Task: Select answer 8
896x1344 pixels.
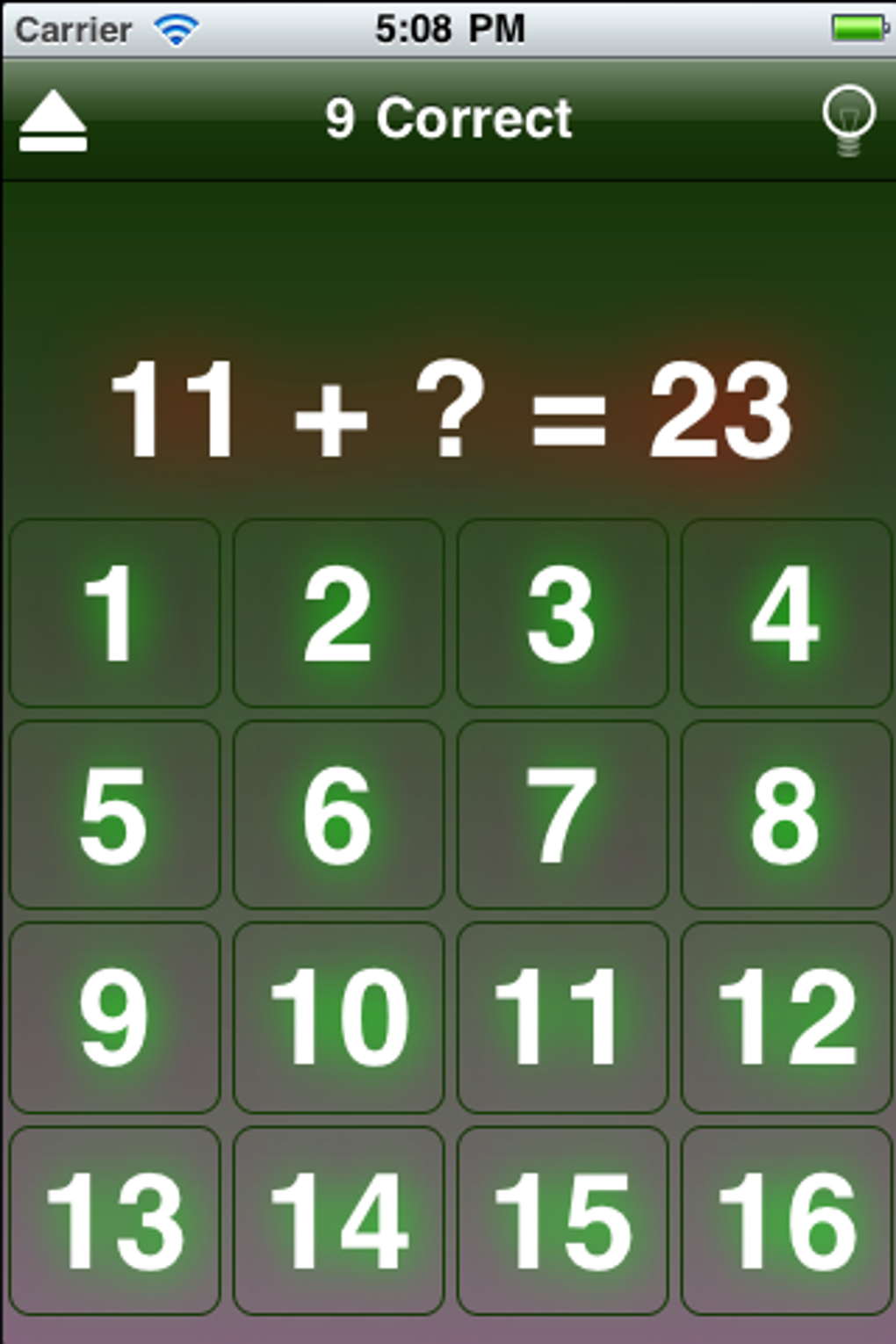Action: pos(786,814)
